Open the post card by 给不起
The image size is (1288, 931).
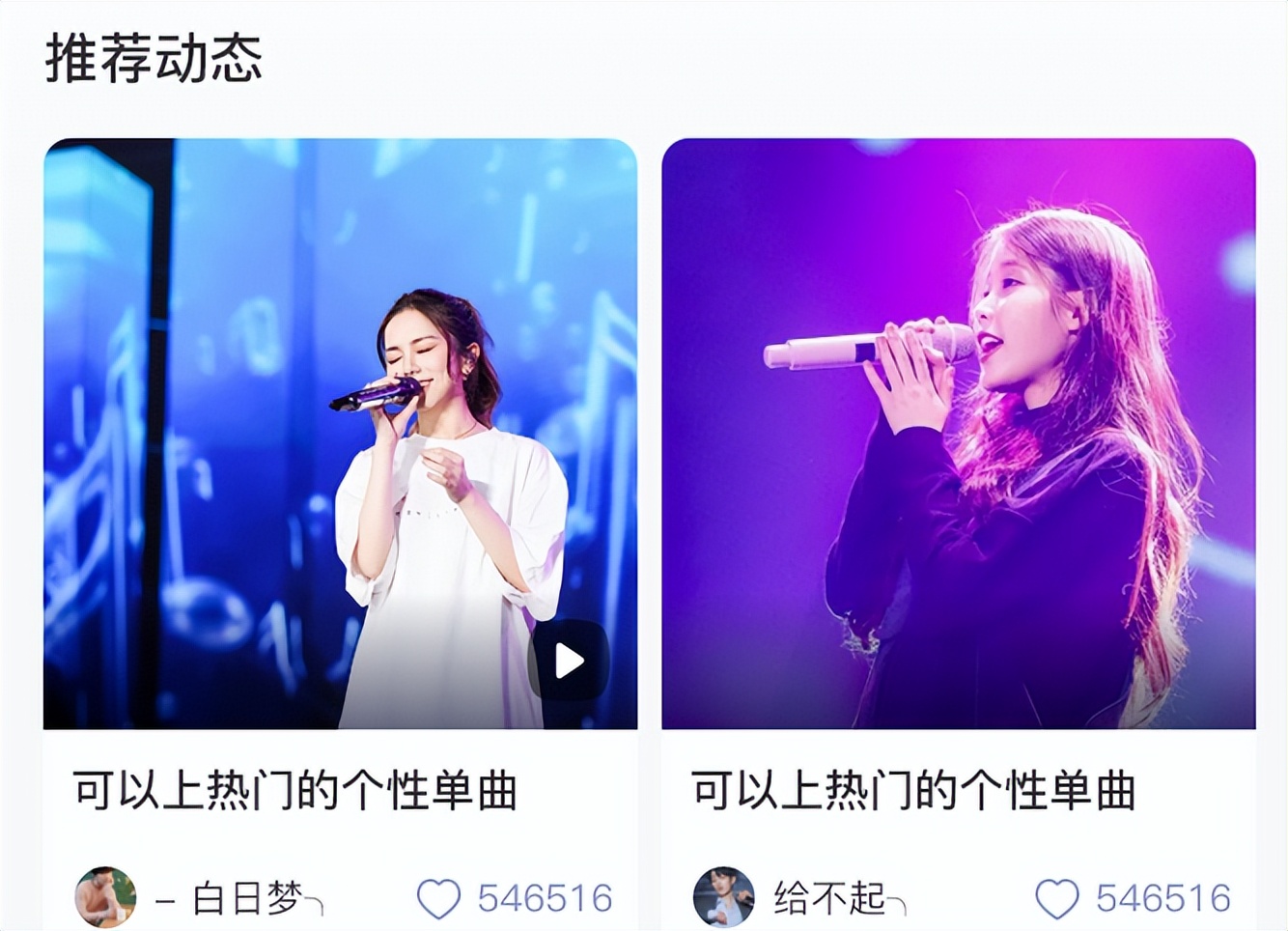pos(958,435)
